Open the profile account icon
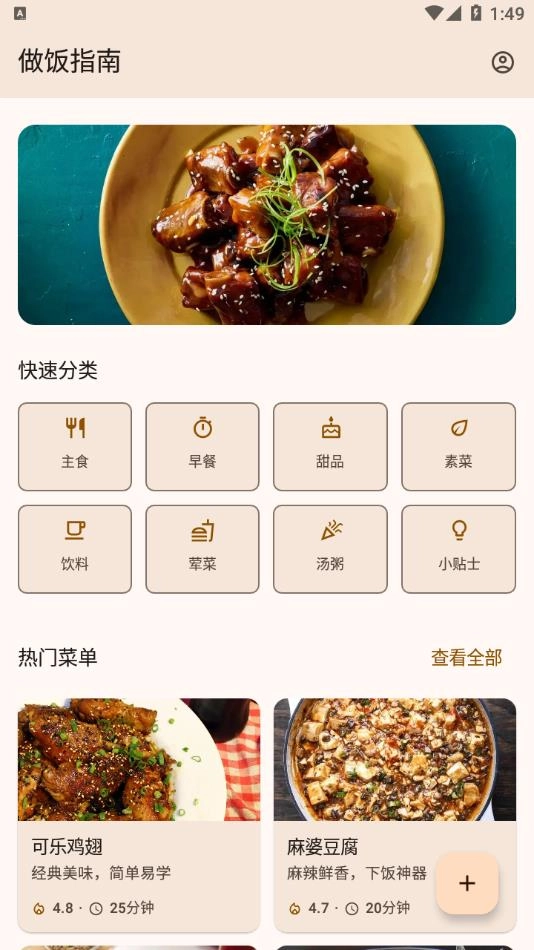The image size is (534, 950). (x=502, y=62)
